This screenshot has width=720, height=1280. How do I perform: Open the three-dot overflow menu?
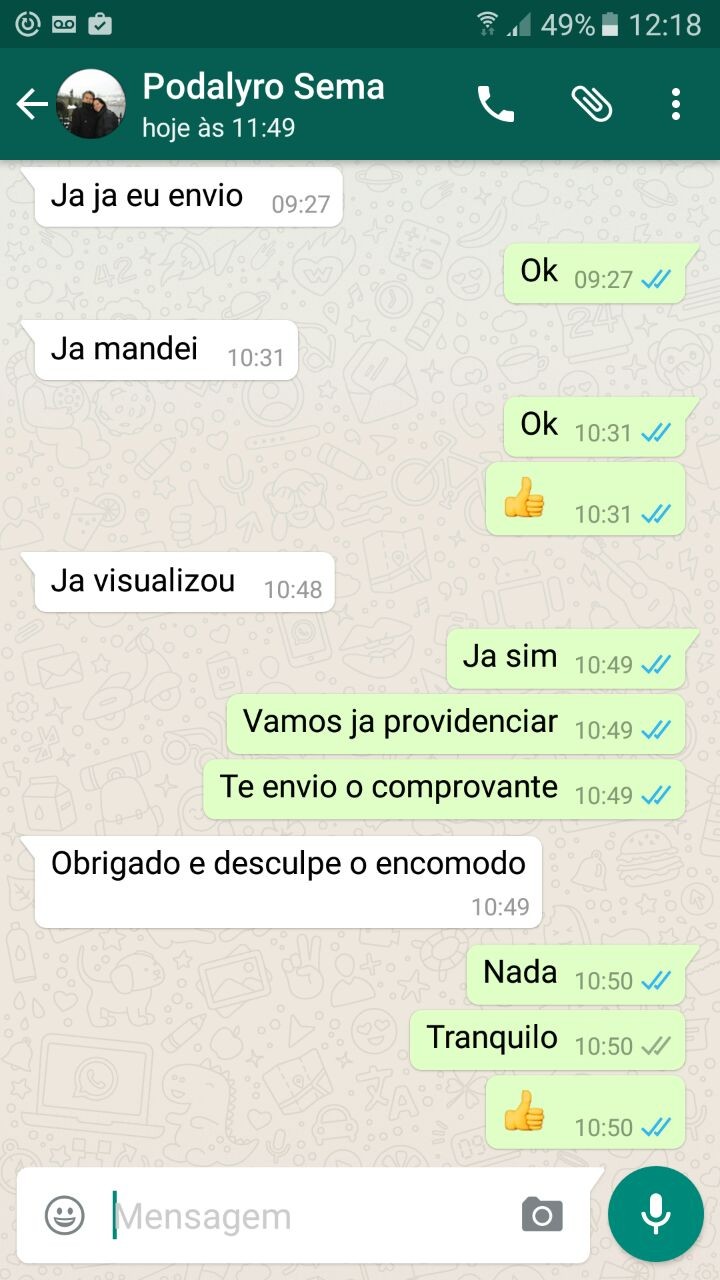tap(676, 104)
